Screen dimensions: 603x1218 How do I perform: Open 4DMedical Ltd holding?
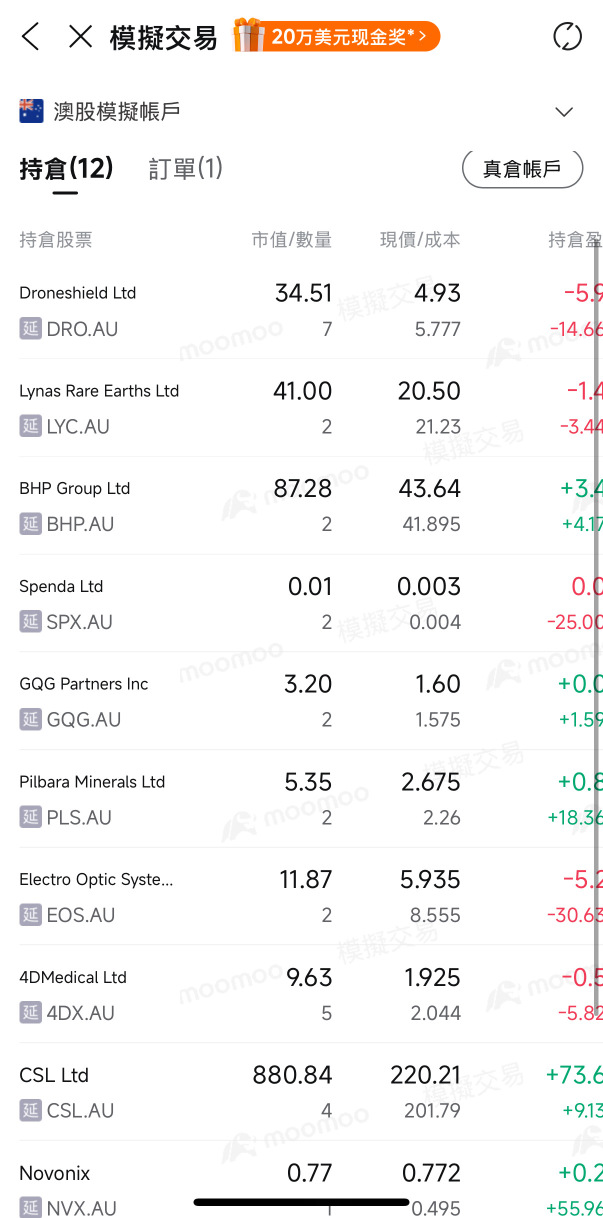[73, 978]
